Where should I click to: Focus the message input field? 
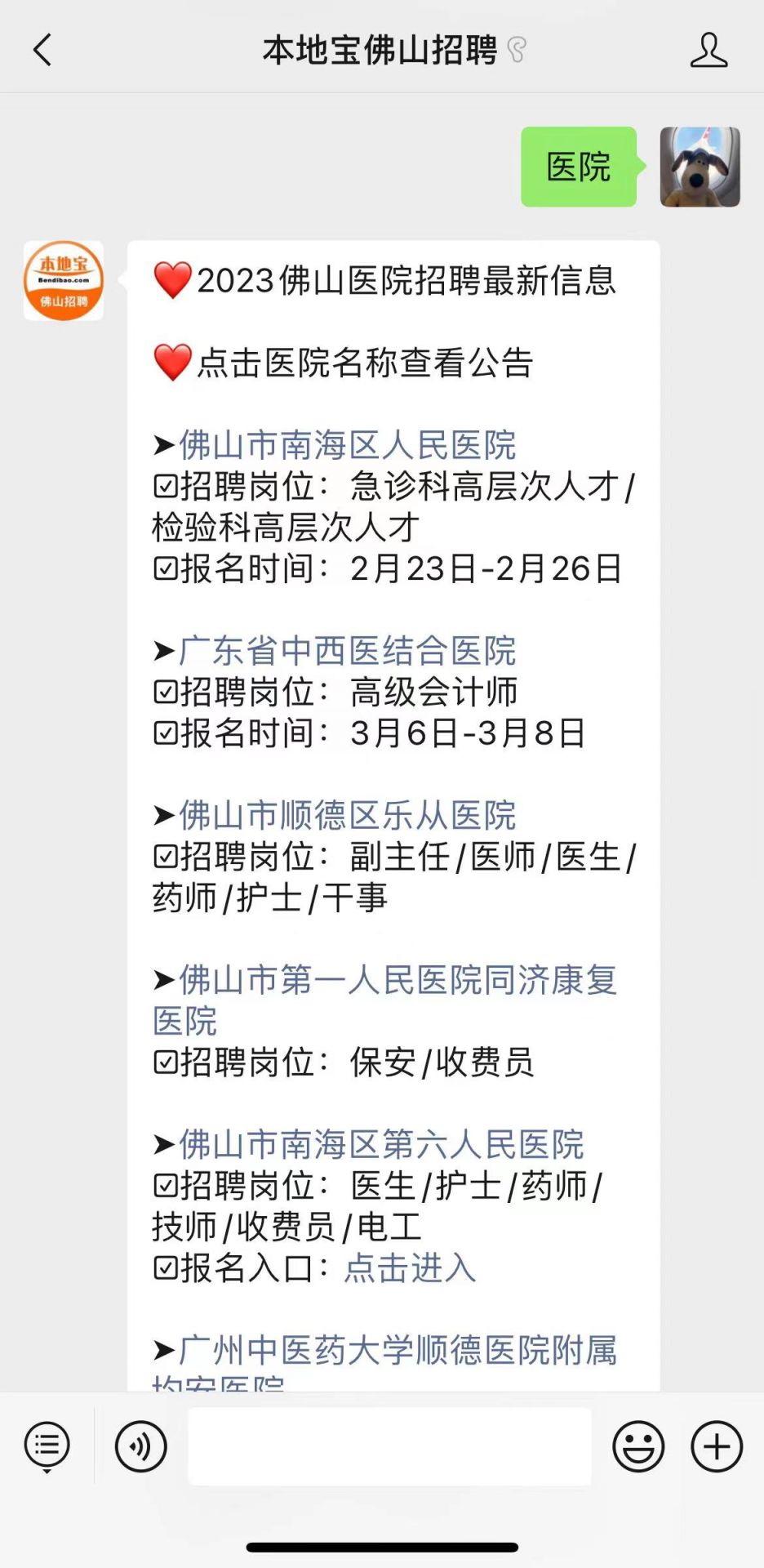[x=389, y=1446]
